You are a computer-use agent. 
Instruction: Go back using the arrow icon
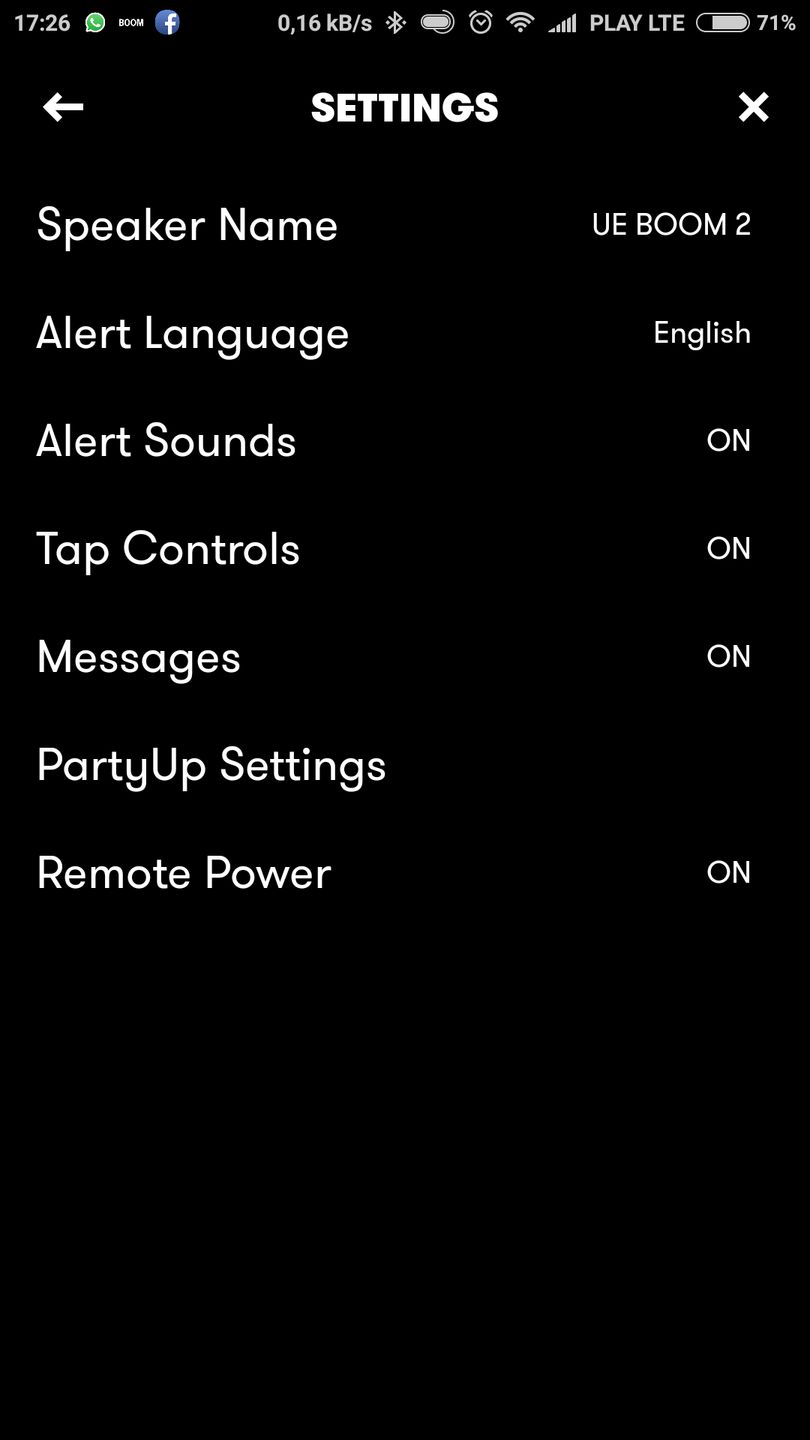[63, 107]
